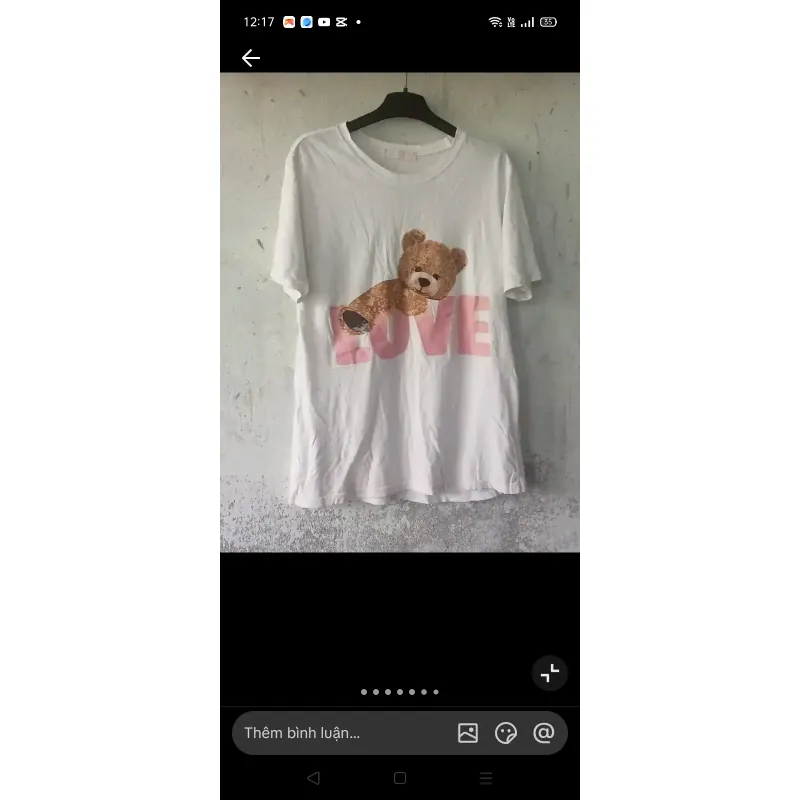This screenshot has height=800, width=800.
Task: Go back using the top arrow
Action: click(251, 58)
